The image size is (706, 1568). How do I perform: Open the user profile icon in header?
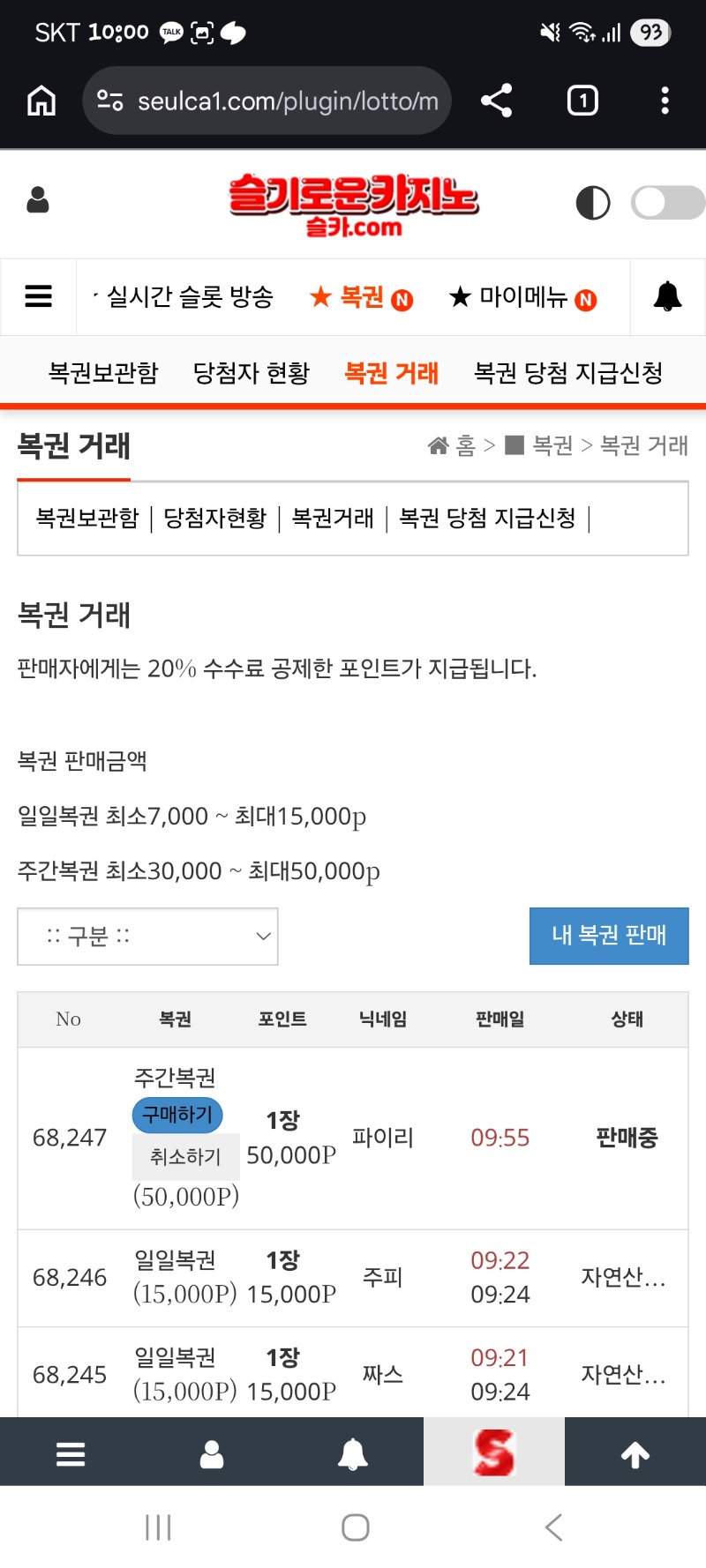coord(38,200)
